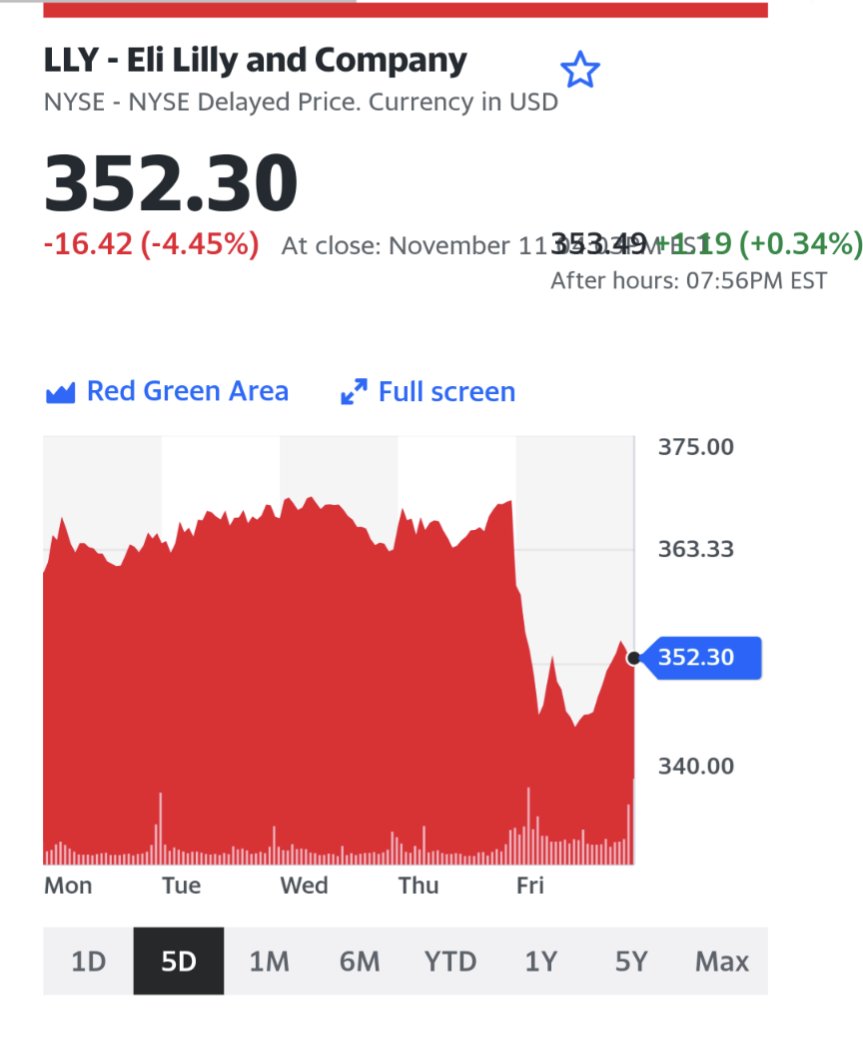
Task: Display the 5Y price history
Action: pyautogui.click(x=631, y=961)
